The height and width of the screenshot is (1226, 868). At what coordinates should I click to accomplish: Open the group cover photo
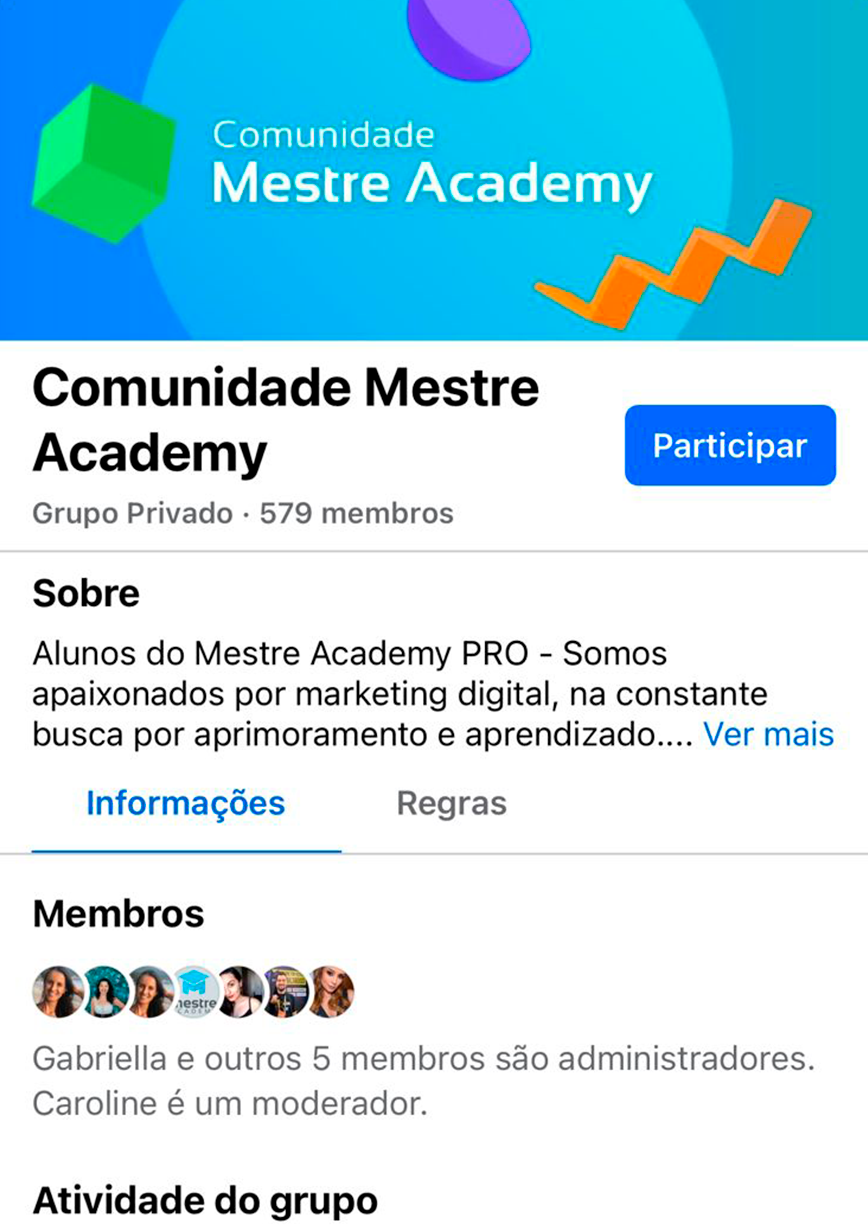[434, 170]
